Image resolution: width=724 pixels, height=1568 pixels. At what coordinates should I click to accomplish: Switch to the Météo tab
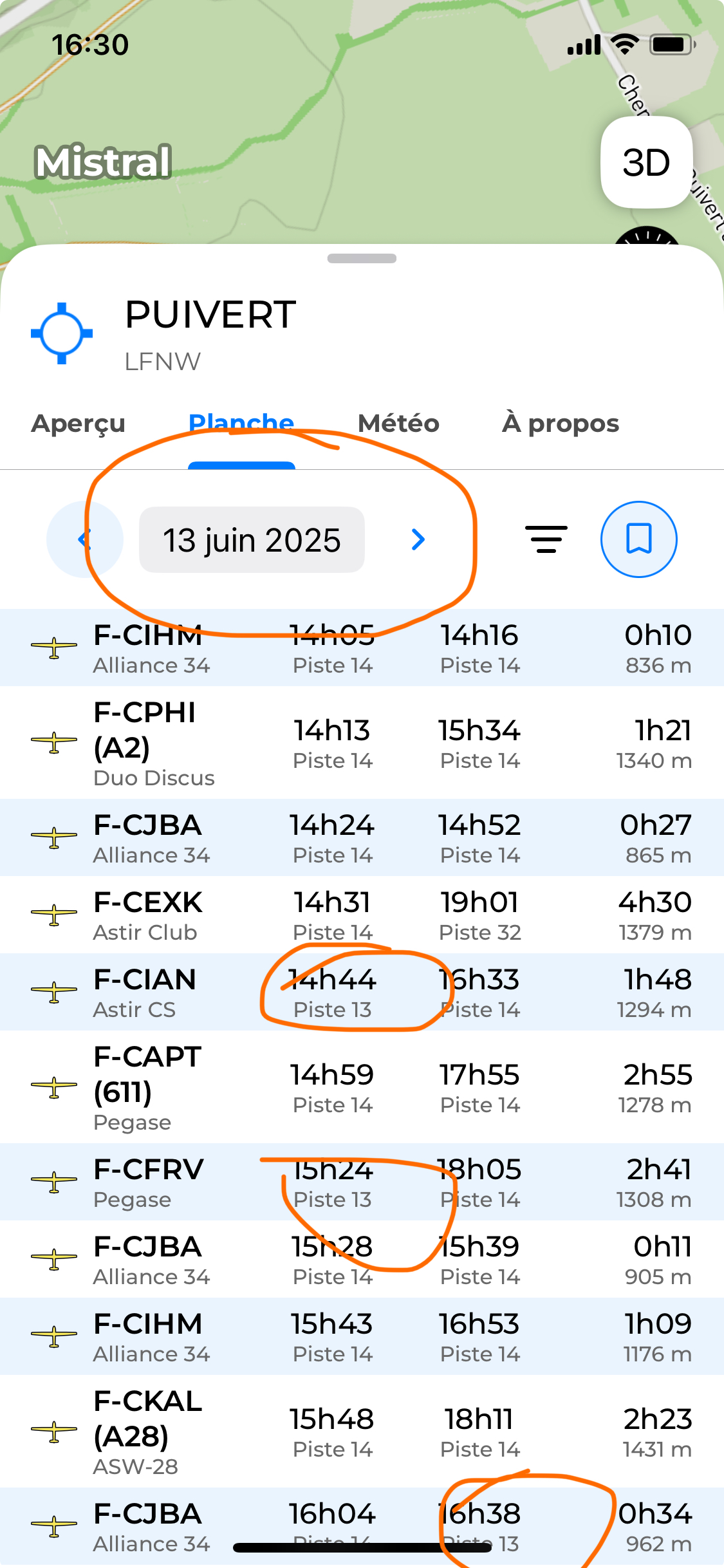click(x=398, y=424)
